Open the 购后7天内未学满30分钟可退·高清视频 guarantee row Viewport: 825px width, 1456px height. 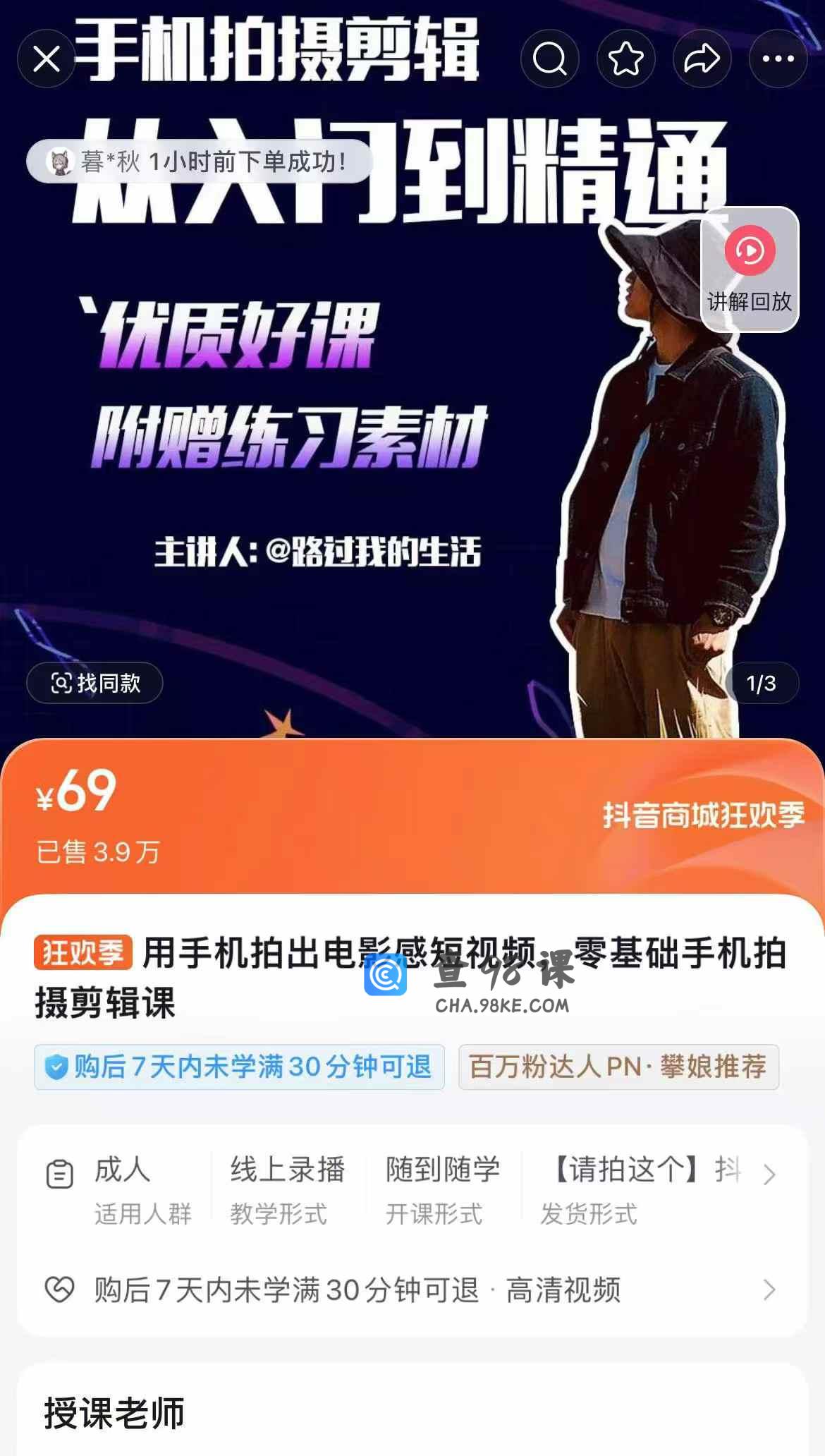tap(412, 1290)
